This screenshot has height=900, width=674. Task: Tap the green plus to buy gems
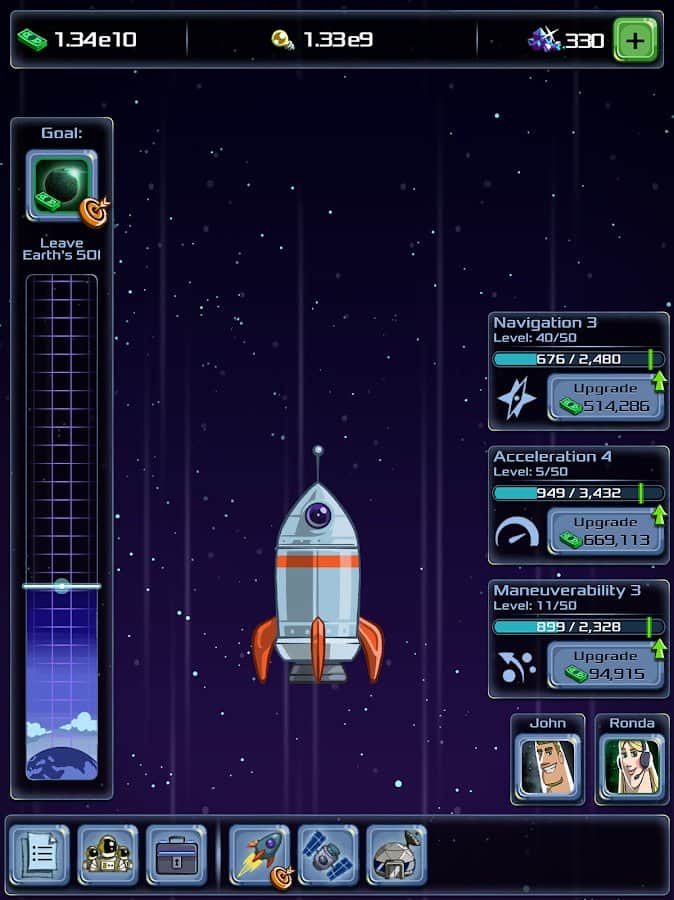point(635,40)
